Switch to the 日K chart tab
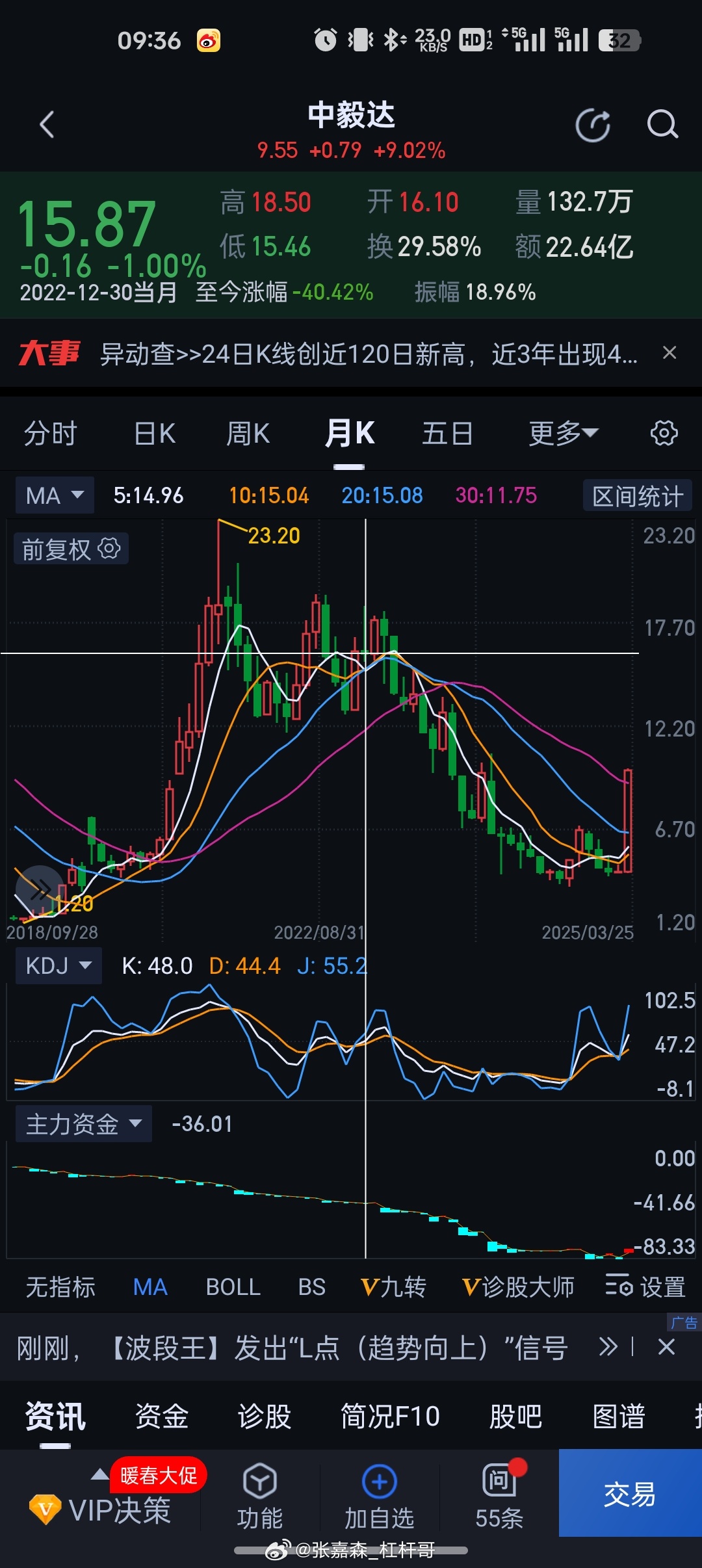The image size is (702, 1568). click(155, 434)
